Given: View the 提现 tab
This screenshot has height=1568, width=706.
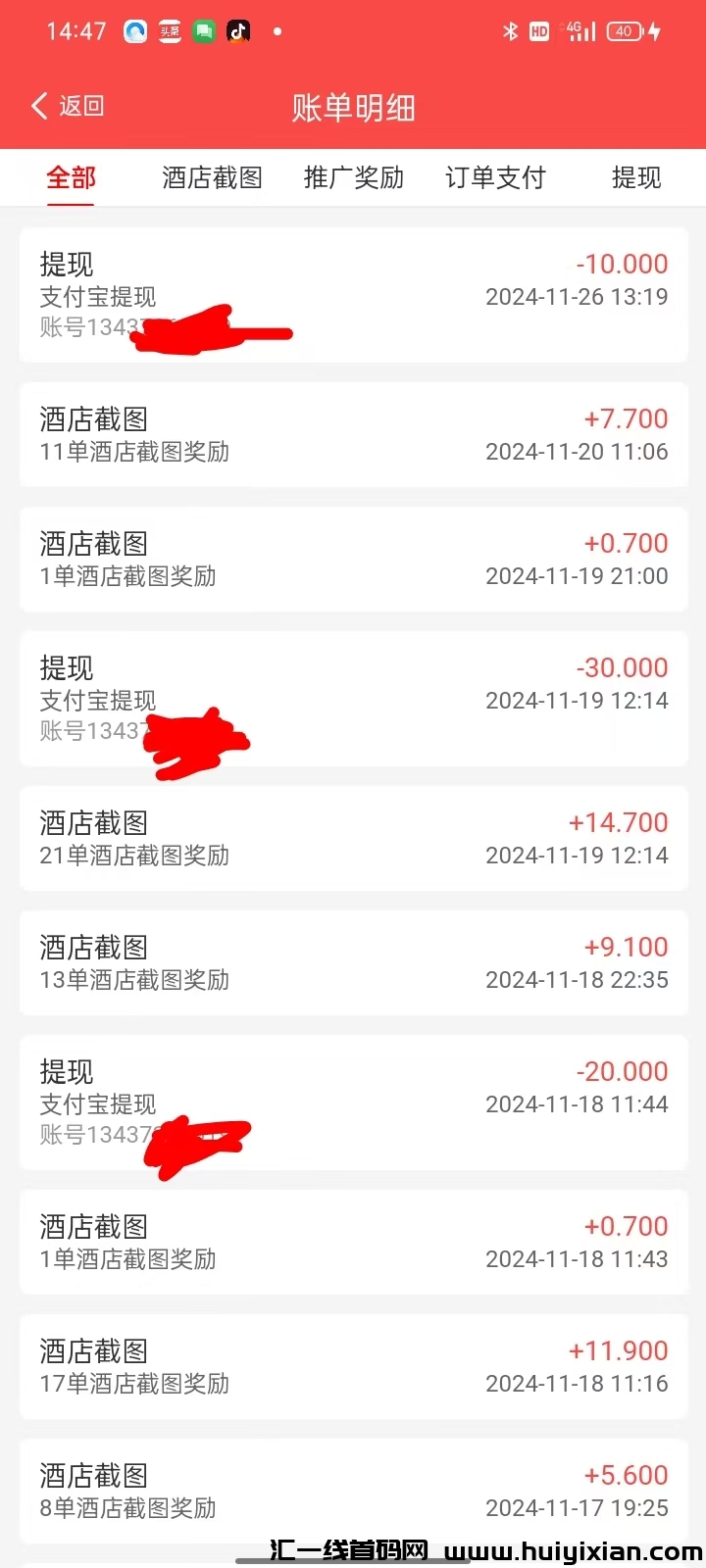Looking at the screenshot, I should tap(636, 177).
